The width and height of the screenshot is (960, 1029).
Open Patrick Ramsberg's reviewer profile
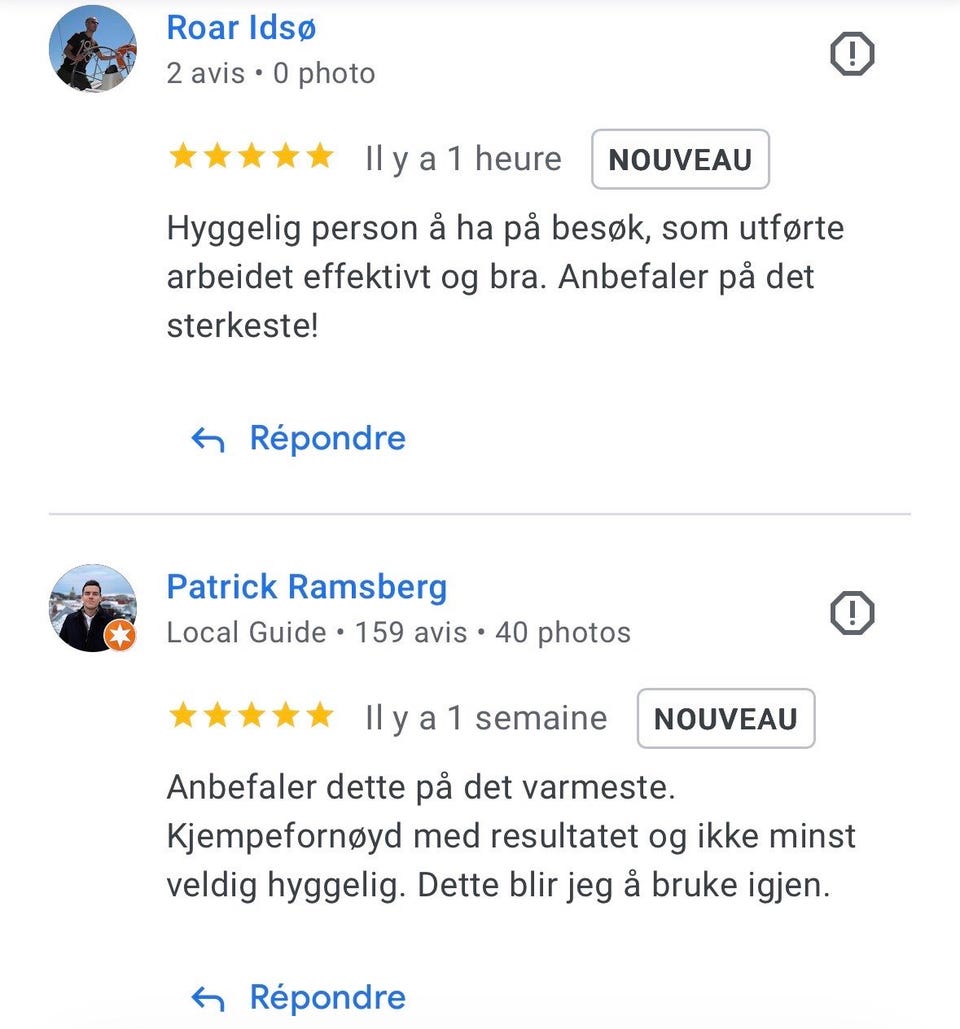[307, 587]
